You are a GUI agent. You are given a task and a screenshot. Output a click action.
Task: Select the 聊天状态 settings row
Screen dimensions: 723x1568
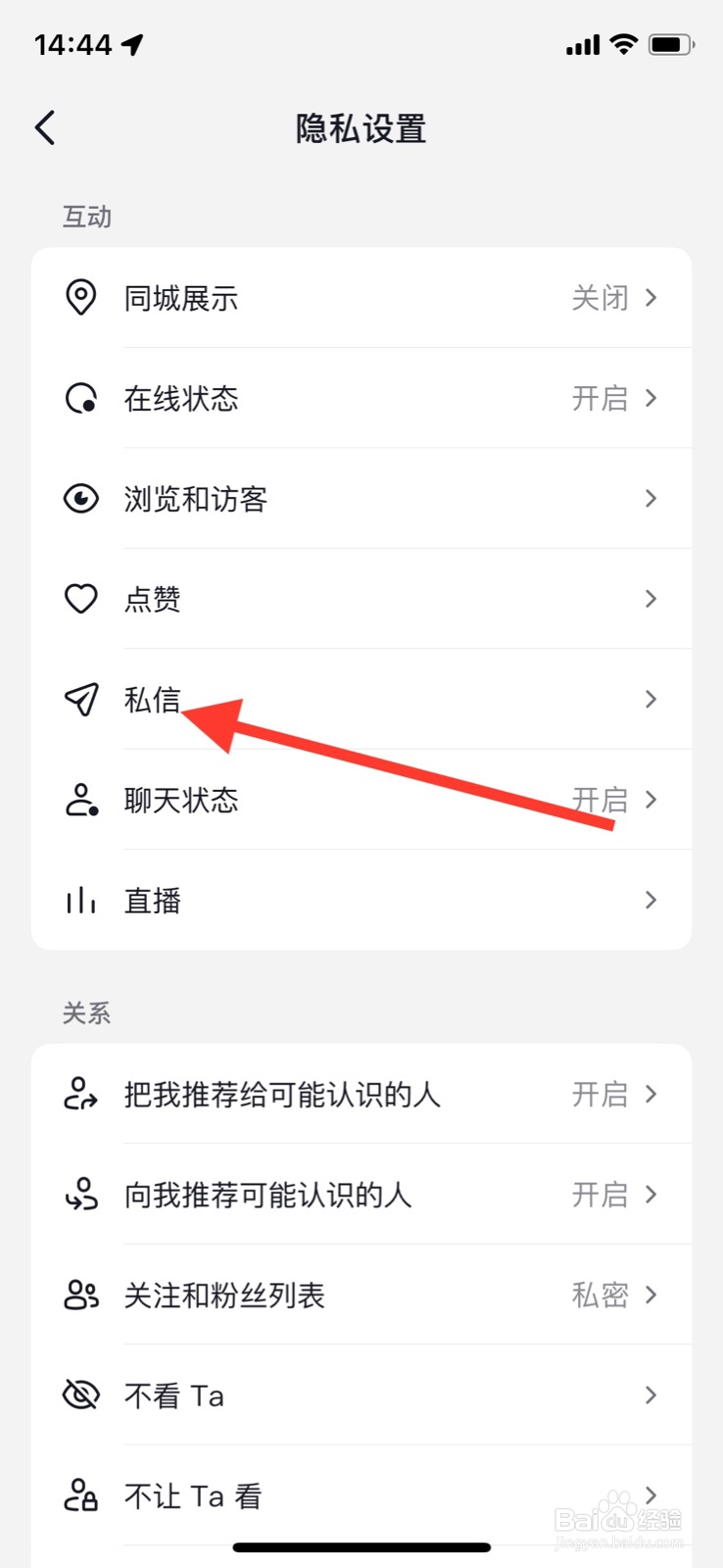[362, 800]
